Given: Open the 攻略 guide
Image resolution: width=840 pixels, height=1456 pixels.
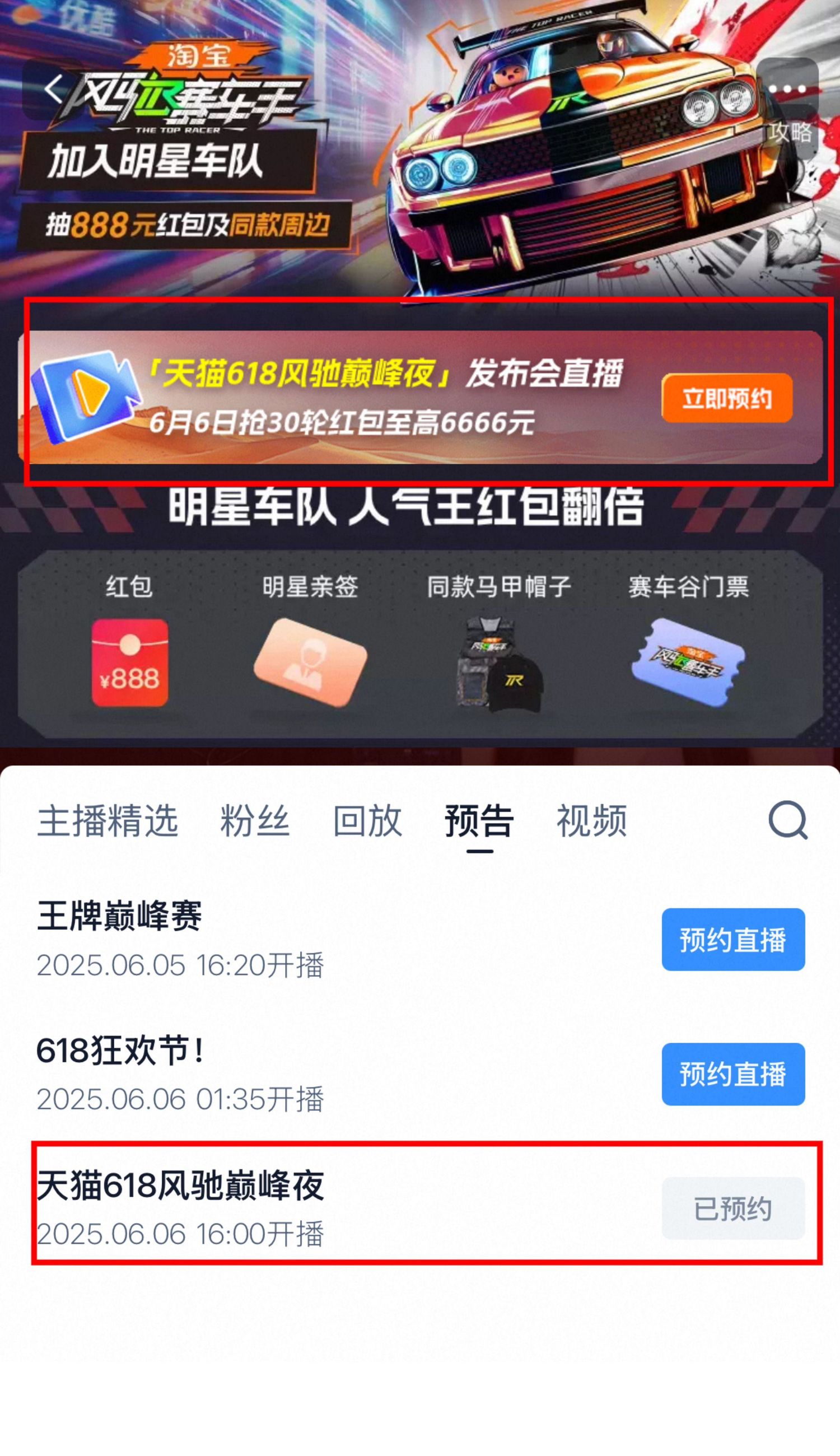Looking at the screenshot, I should pyautogui.click(x=789, y=133).
